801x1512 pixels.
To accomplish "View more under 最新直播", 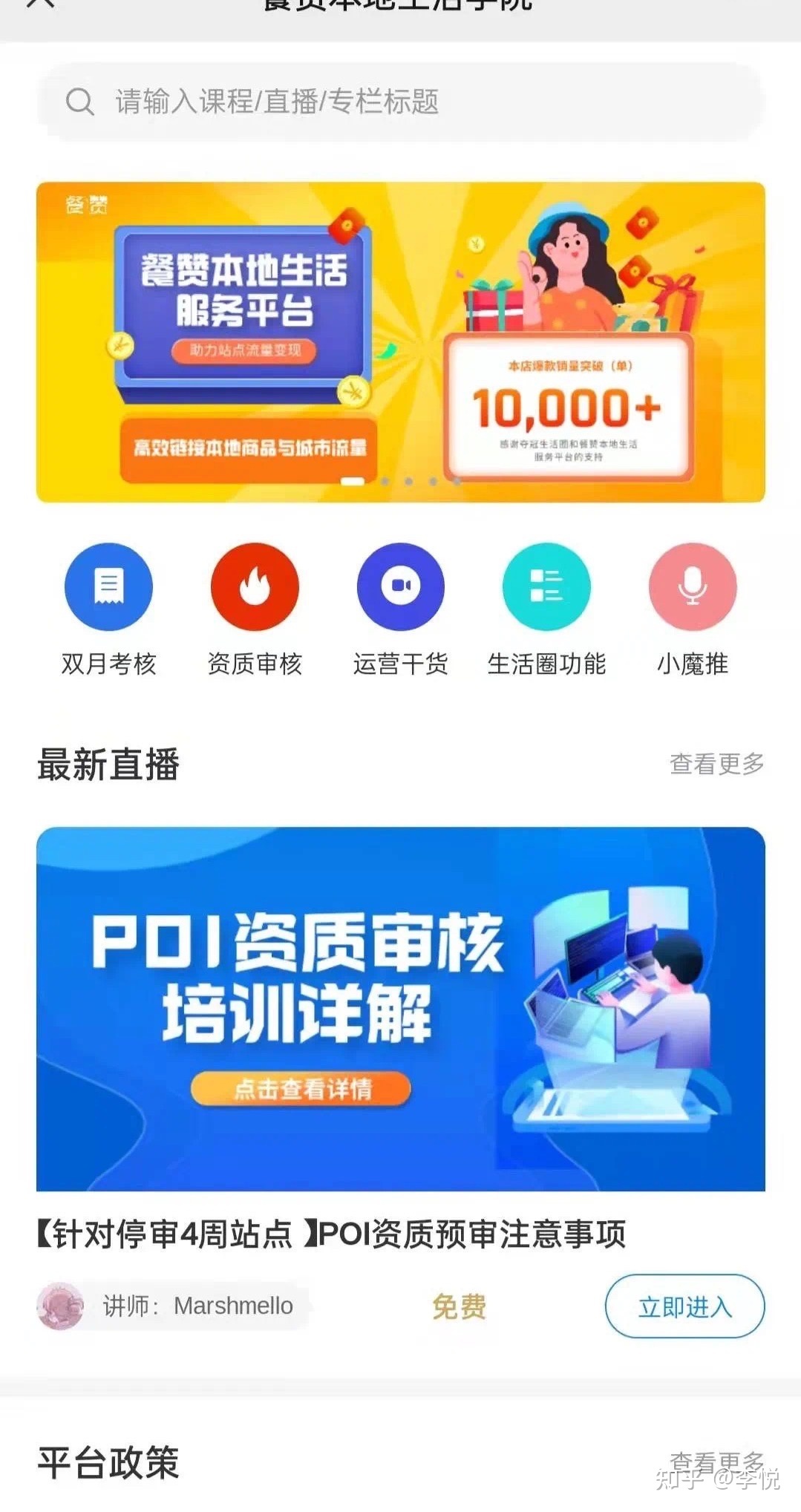I will point(716,763).
